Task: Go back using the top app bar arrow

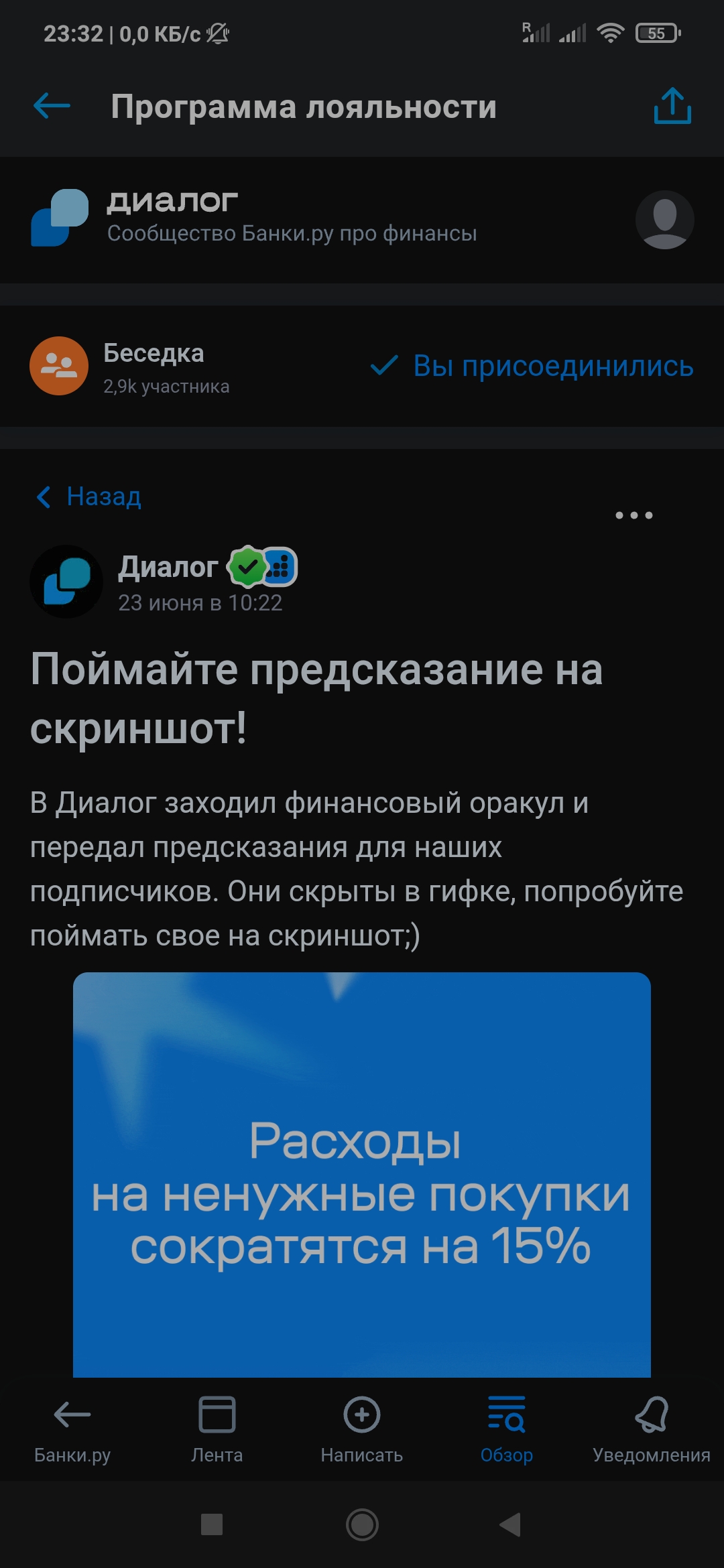Action: (x=52, y=106)
